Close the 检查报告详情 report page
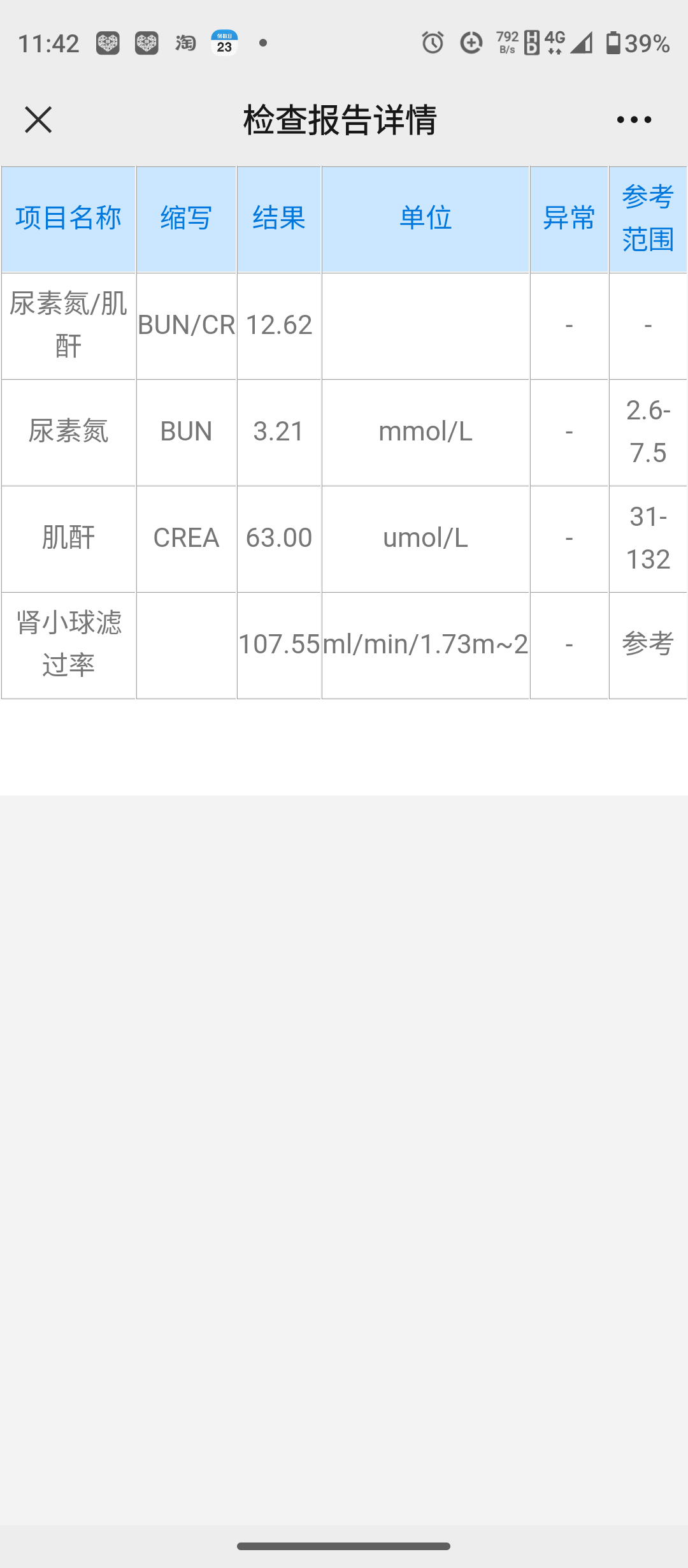Viewport: 688px width, 1568px height. pos(36,119)
